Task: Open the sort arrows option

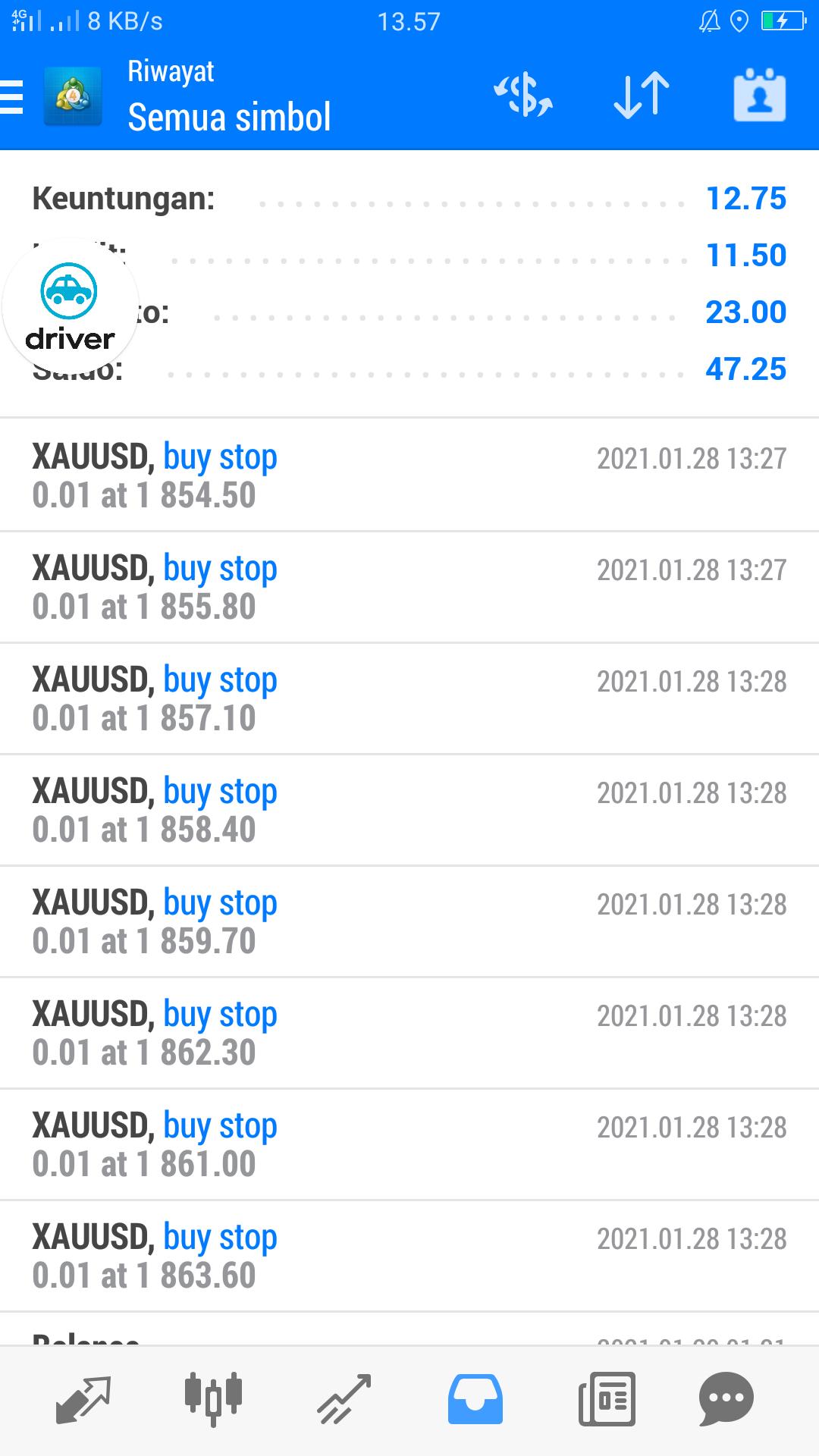Action: 642,96
